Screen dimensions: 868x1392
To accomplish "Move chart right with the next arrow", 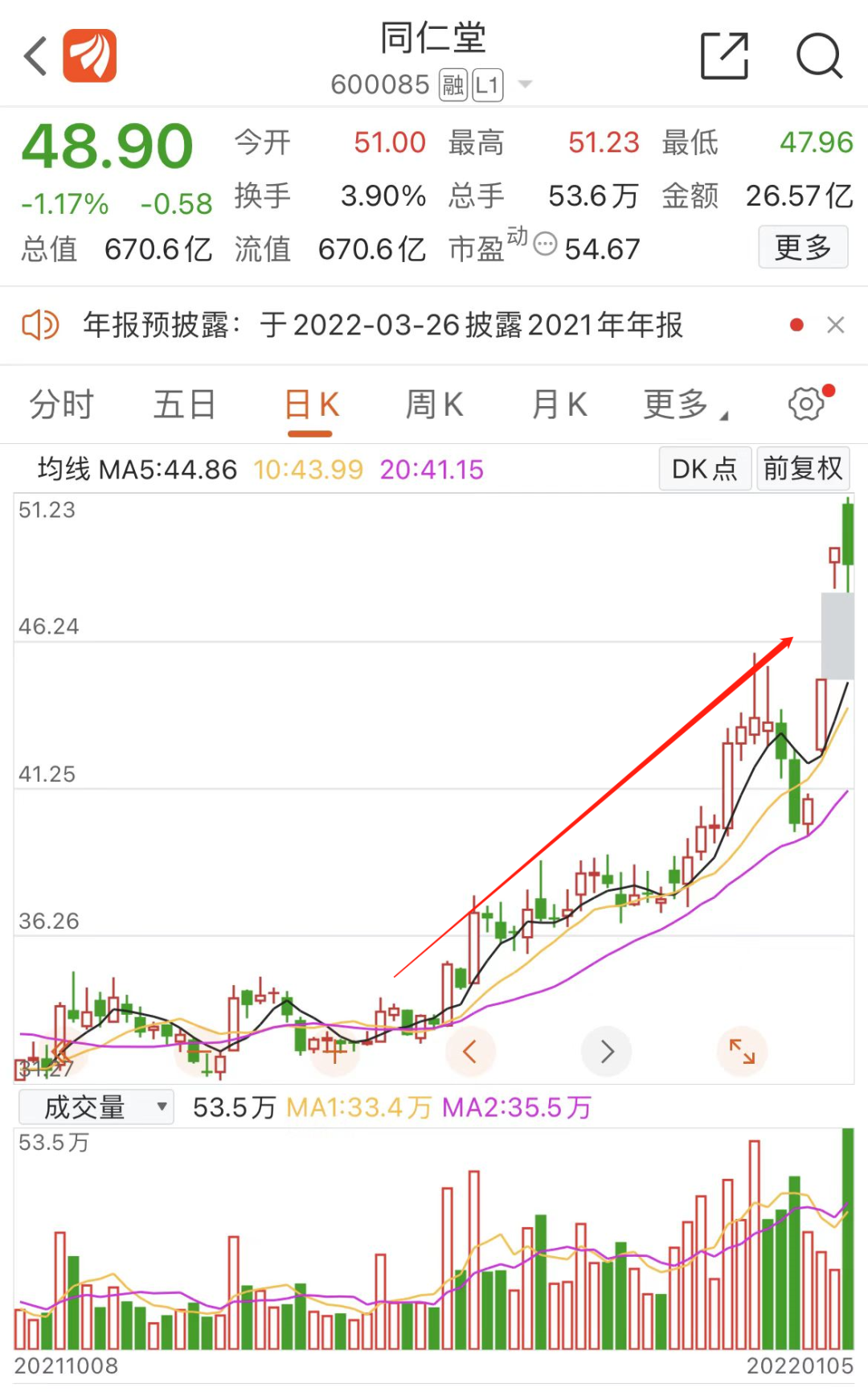I will (606, 1051).
